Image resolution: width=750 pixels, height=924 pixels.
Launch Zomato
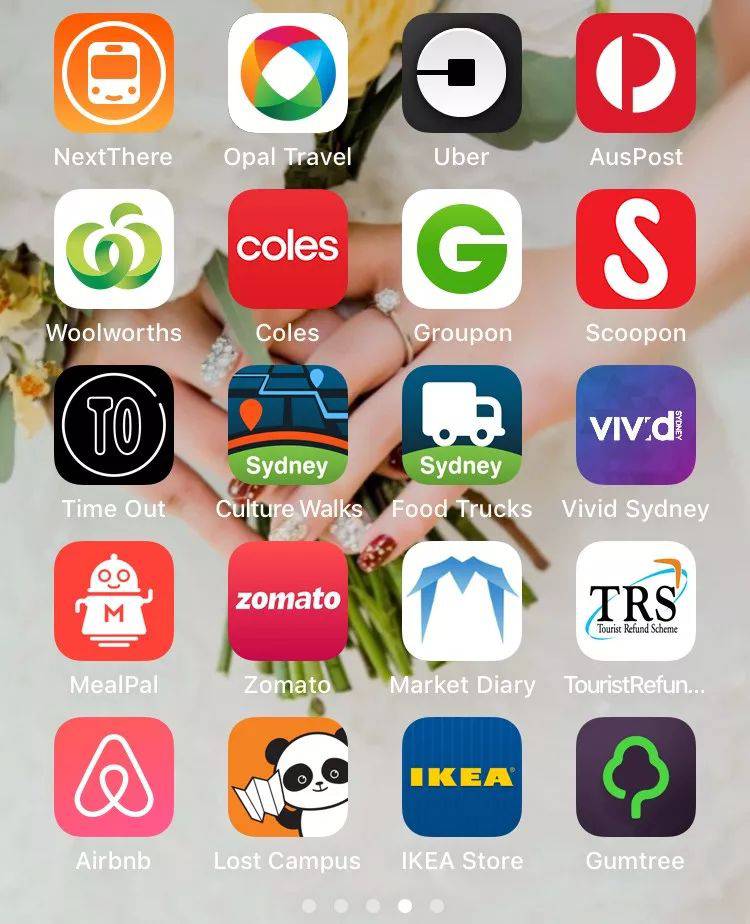coord(288,601)
